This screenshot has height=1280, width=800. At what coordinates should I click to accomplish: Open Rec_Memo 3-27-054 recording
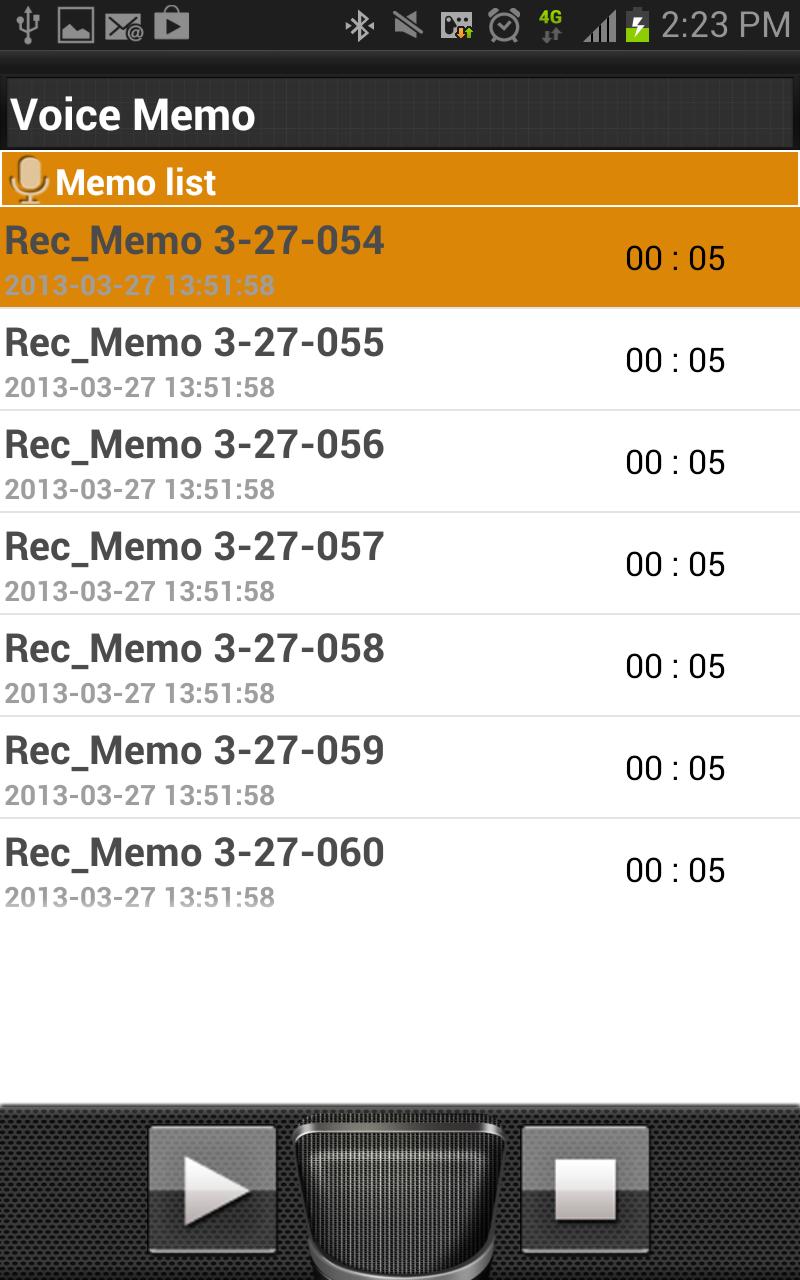(400, 258)
